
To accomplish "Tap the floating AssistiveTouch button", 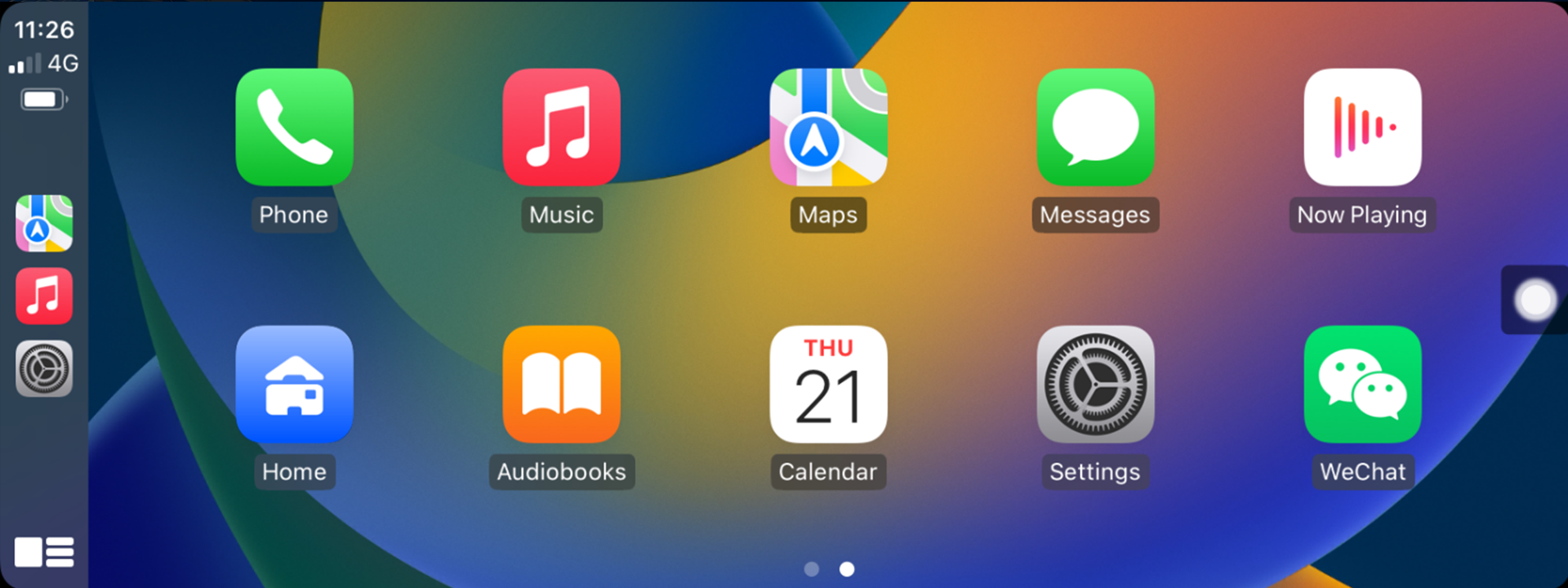I will 1535,300.
